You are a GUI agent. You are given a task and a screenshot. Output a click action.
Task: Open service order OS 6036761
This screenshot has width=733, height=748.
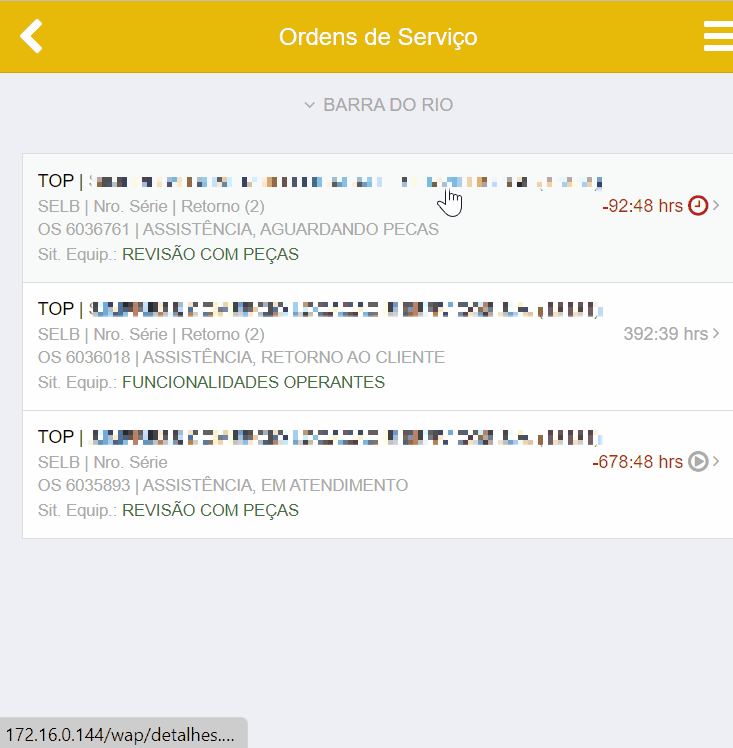pyautogui.click(x=377, y=218)
